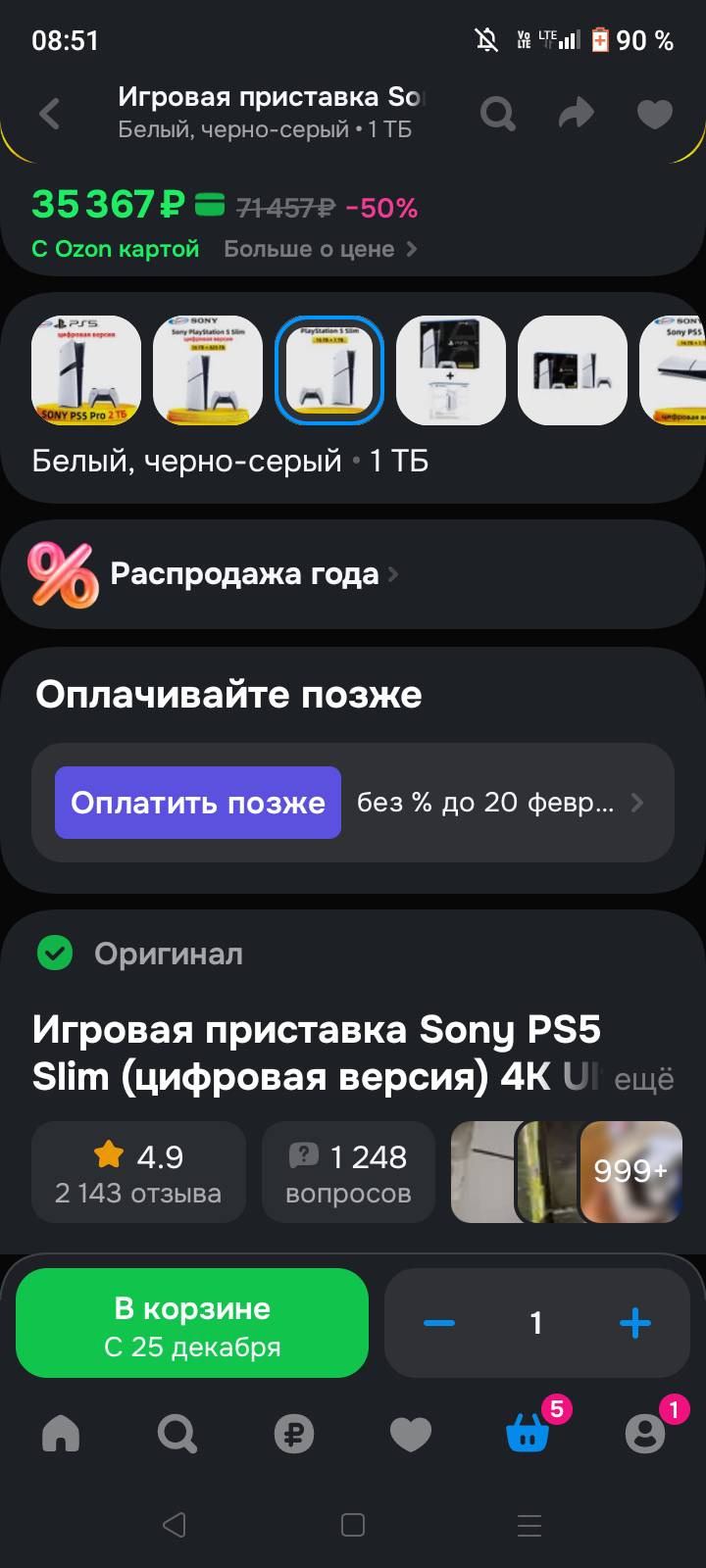Viewport: 706px width, 1568px height.
Task: View the 1 248 вопросов section
Action: pyautogui.click(x=348, y=1173)
